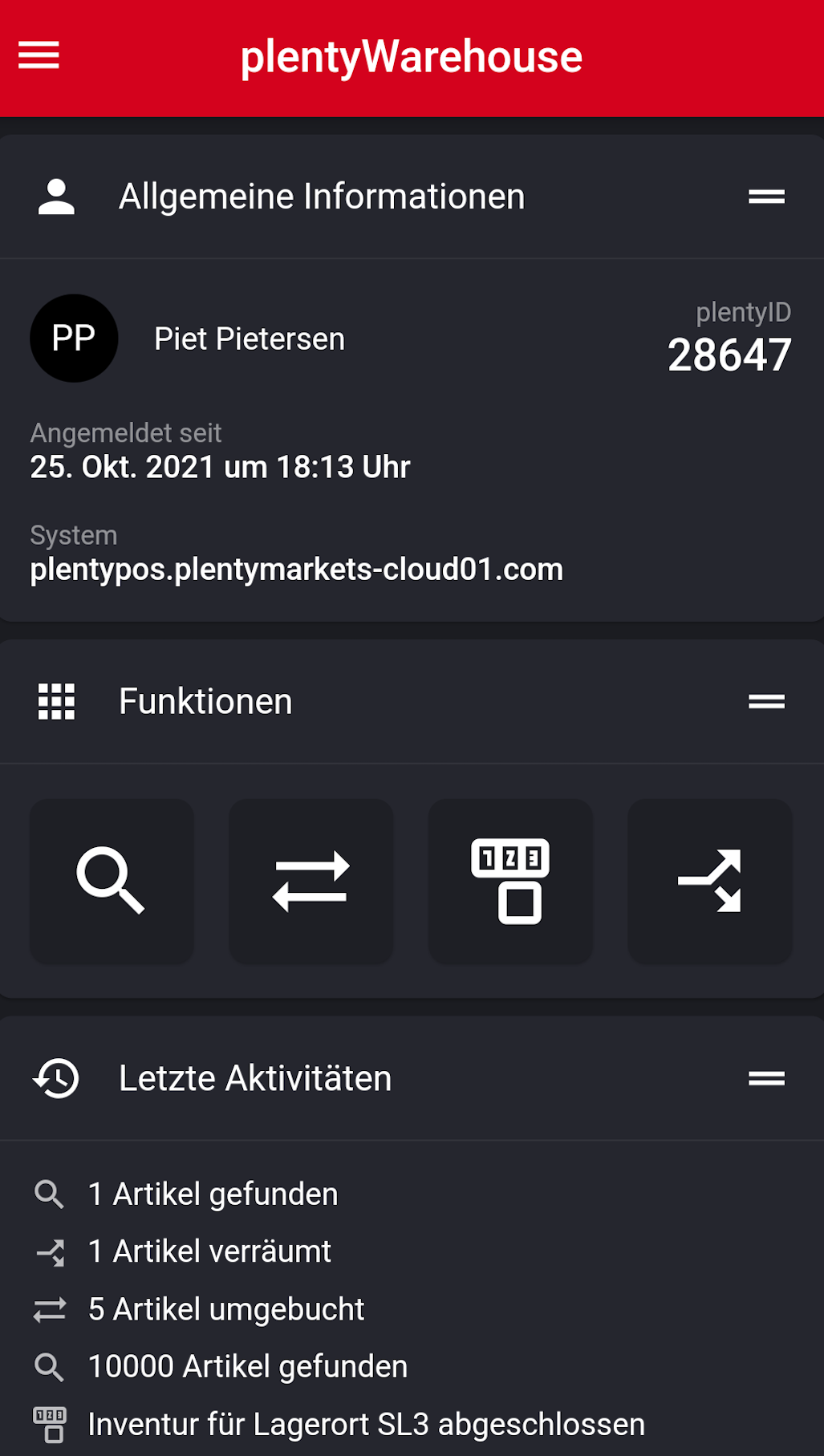The width and height of the screenshot is (824, 1456).
Task: Launch the inventory counting function
Action: tap(510, 881)
